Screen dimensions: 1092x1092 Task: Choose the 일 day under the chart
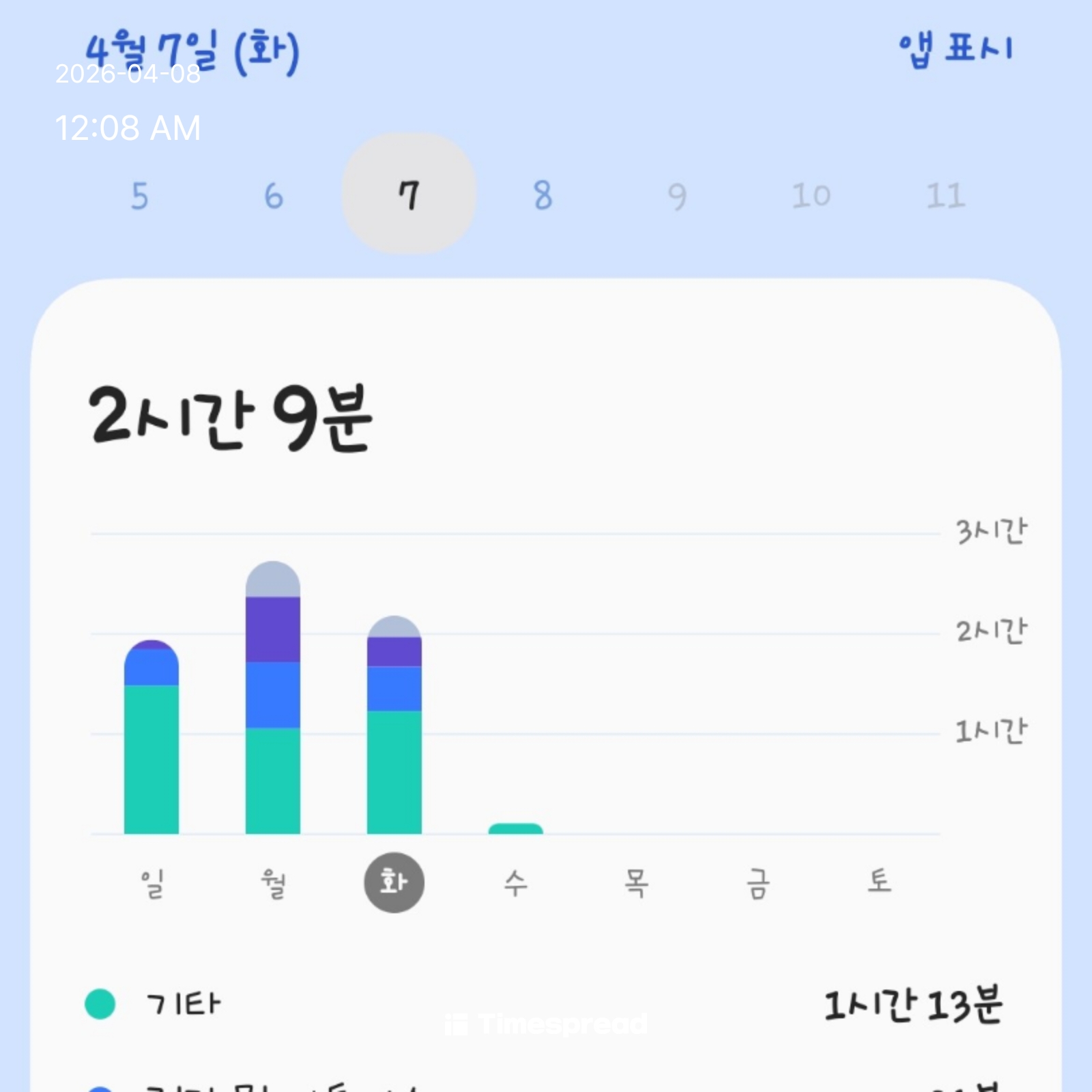click(x=152, y=883)
